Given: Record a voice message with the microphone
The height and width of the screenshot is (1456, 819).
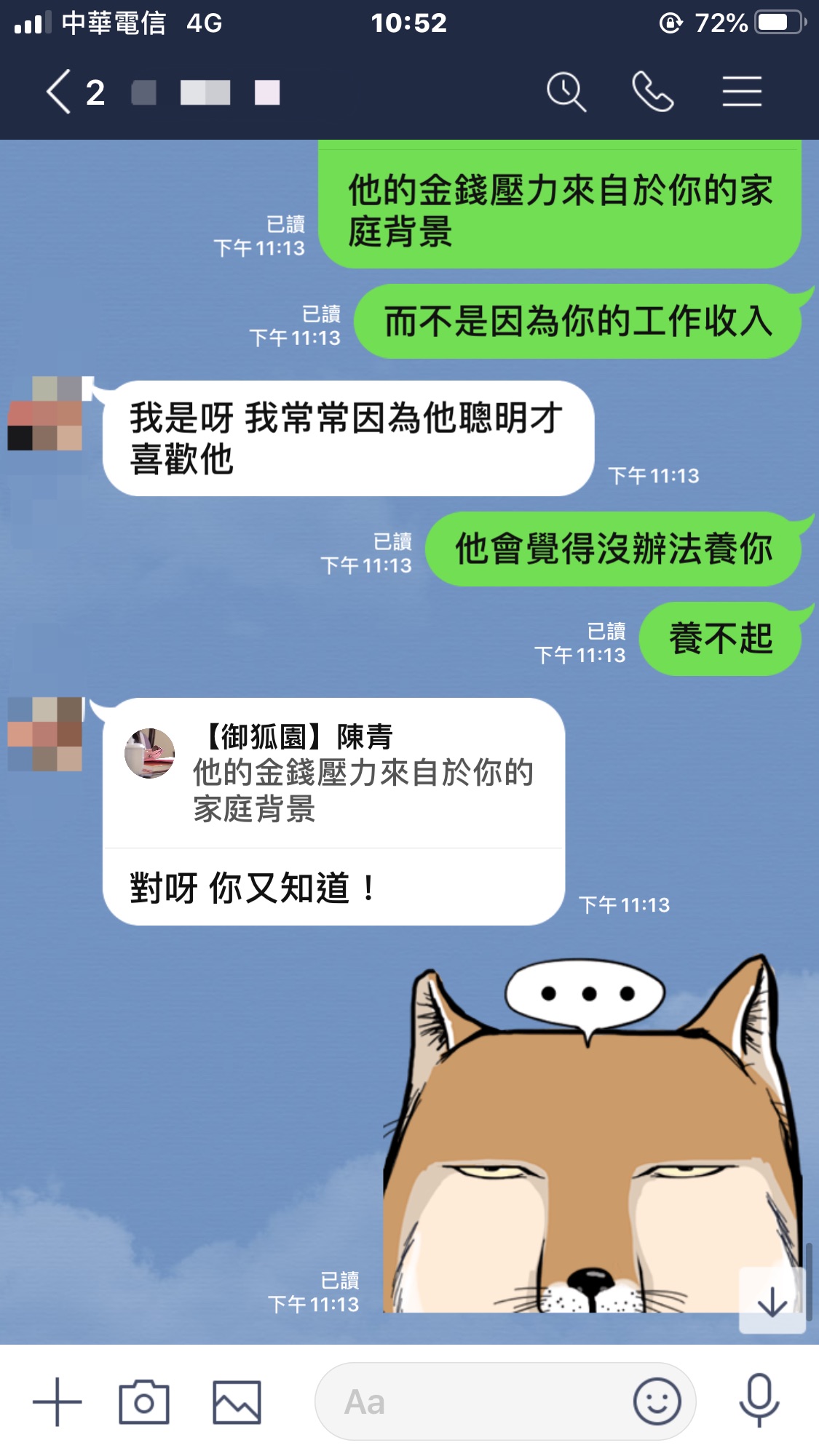Looking at the screenshot, I should pyautogui.click(x=759, y=1401).
